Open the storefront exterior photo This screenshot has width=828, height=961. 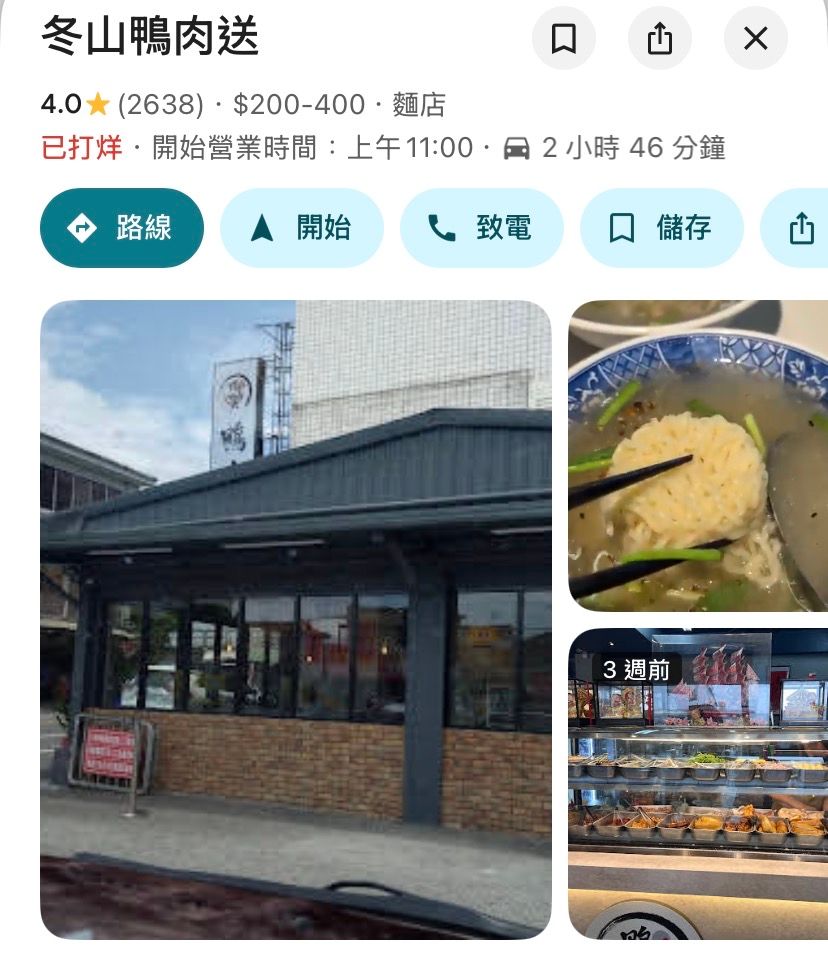(295, 618)
